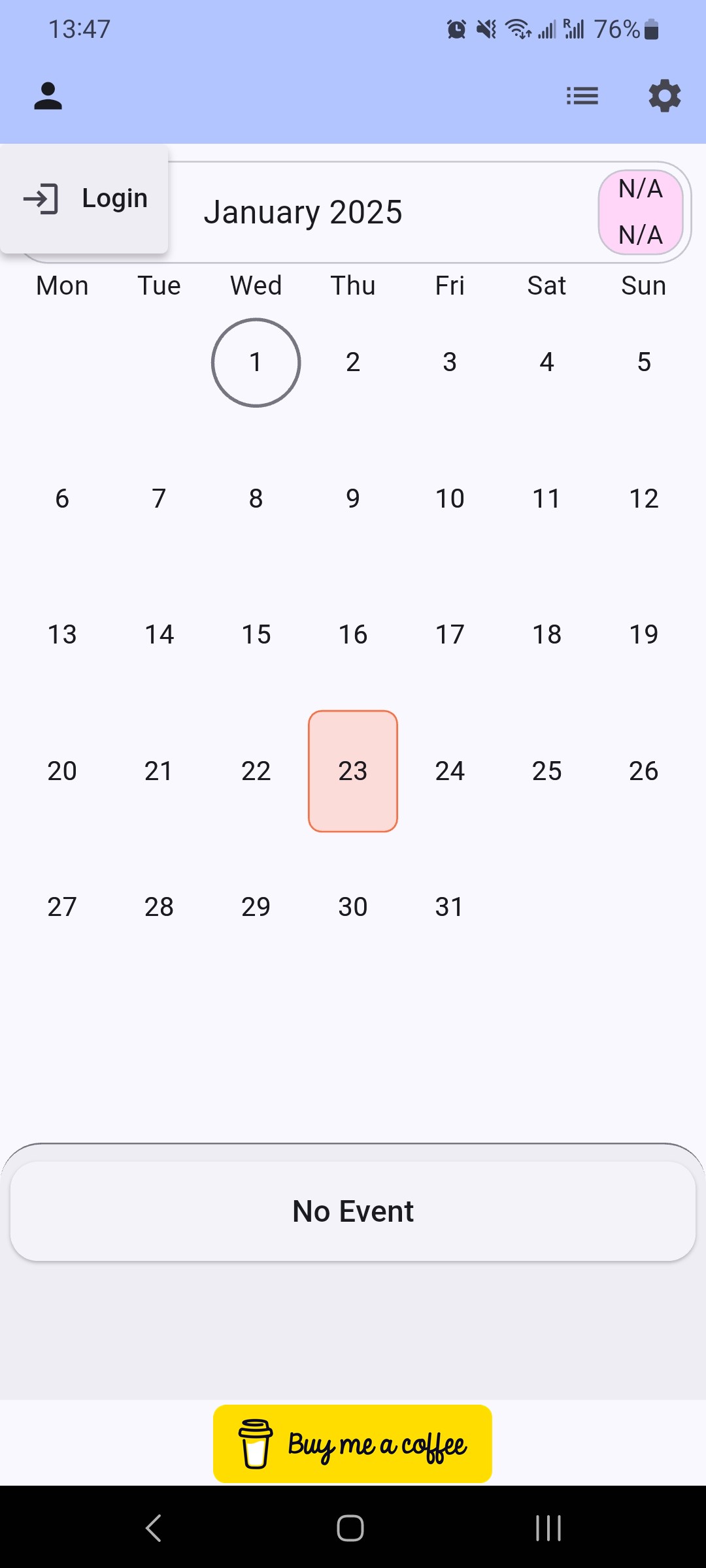Tap the Login menu option
Image resolution: width=706 pixels, height=1568 pixels.
pos(84,199)
